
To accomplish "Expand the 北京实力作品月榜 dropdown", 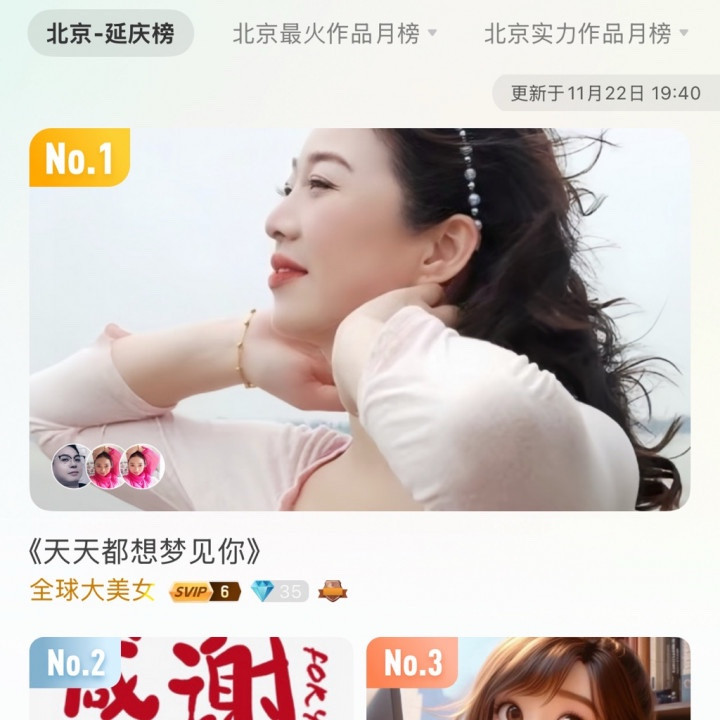I will click(x=586, y=34).
